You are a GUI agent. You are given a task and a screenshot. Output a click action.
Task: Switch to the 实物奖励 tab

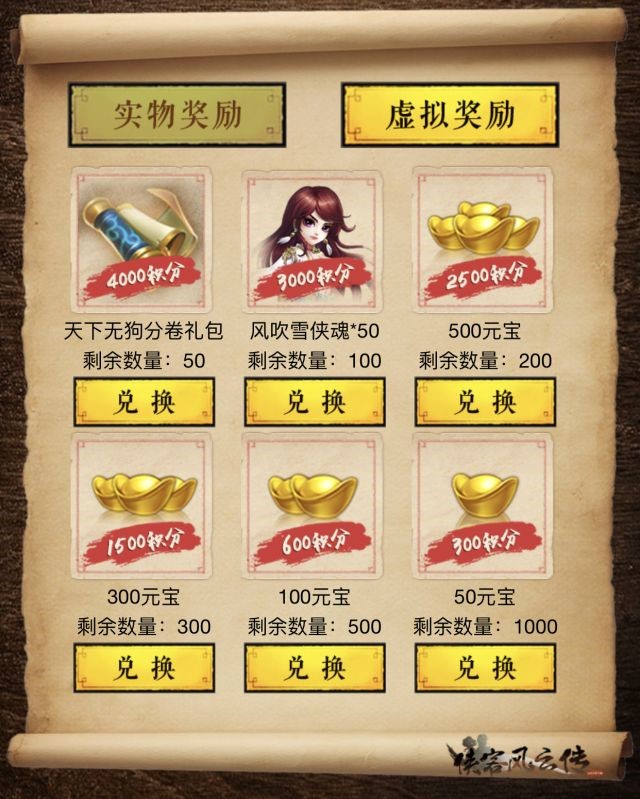174,115
